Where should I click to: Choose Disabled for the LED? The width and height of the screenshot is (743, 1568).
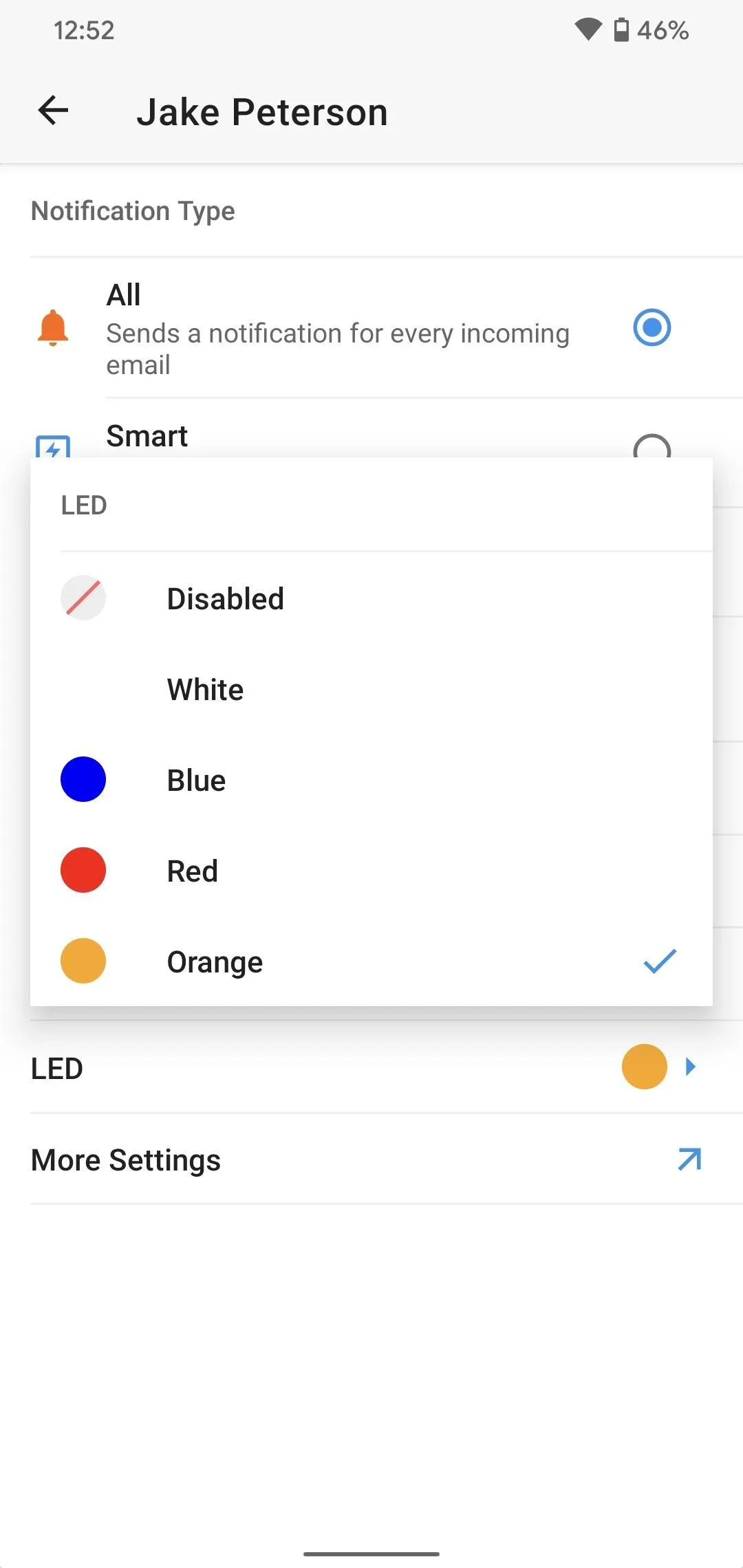(x=371, y=598)
